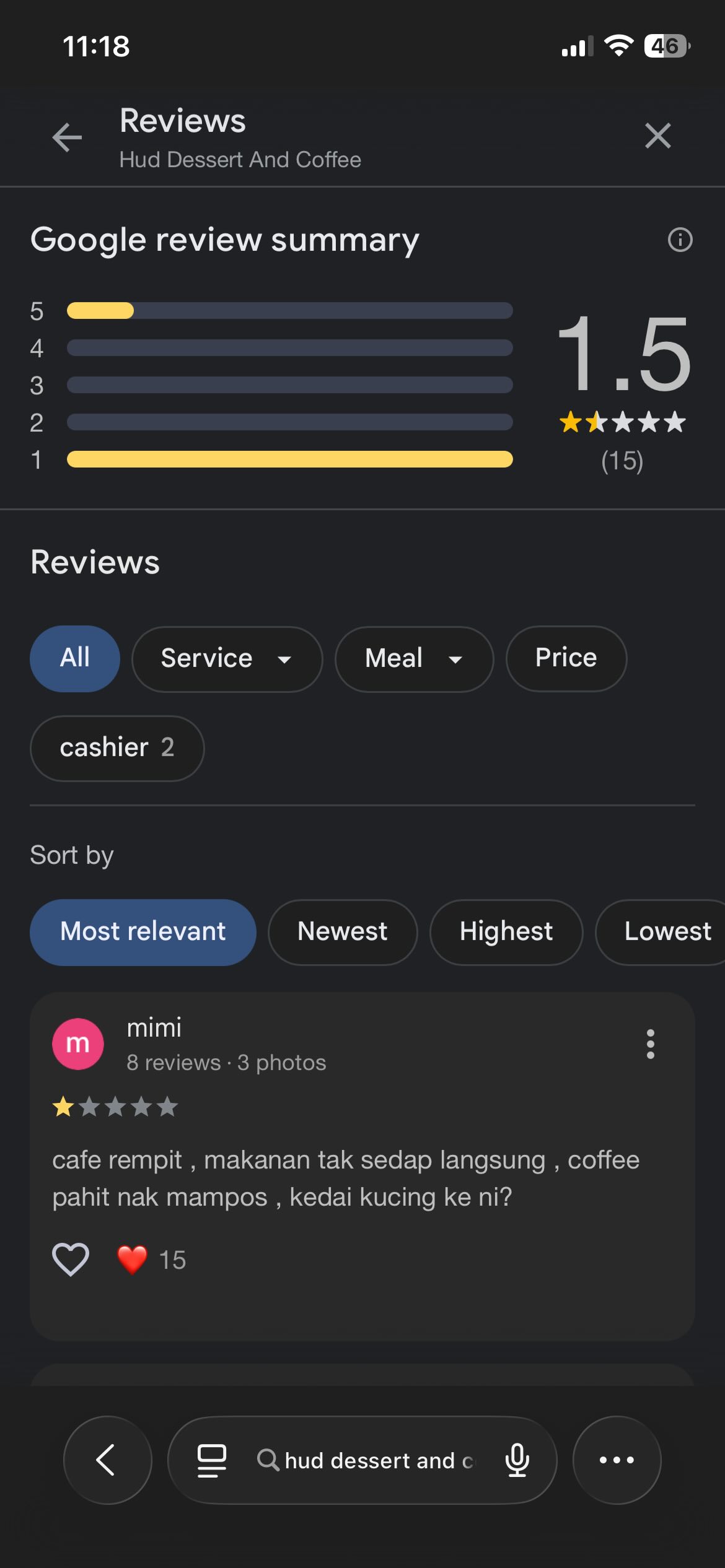Sort reviews by Most relevant

143,932
